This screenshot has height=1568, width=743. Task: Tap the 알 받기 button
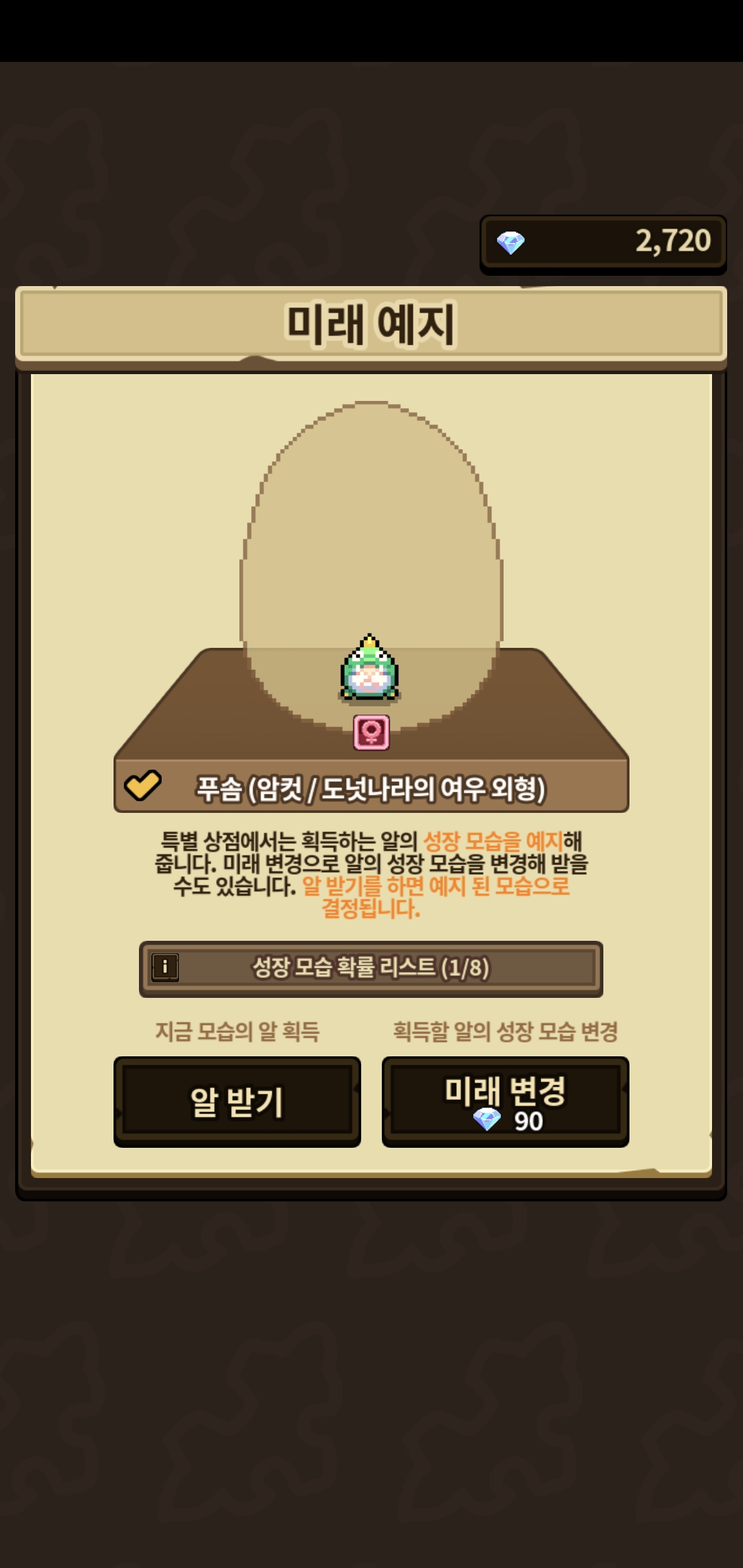pyautogui.click(x=237, y=1102)
